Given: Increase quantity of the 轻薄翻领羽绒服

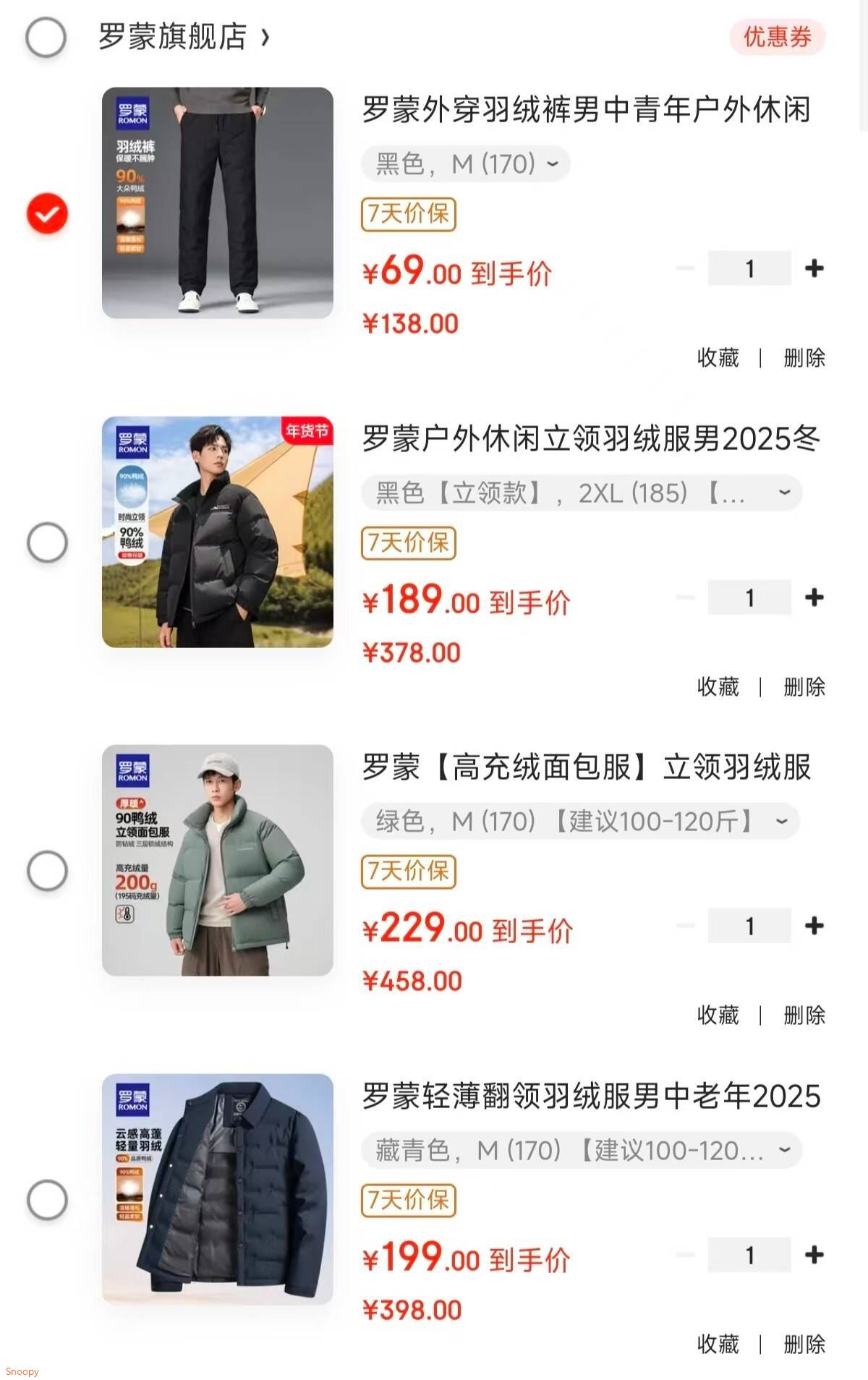Looking at the screenshot, I should pyautogui.click(x=814, y=1255).
